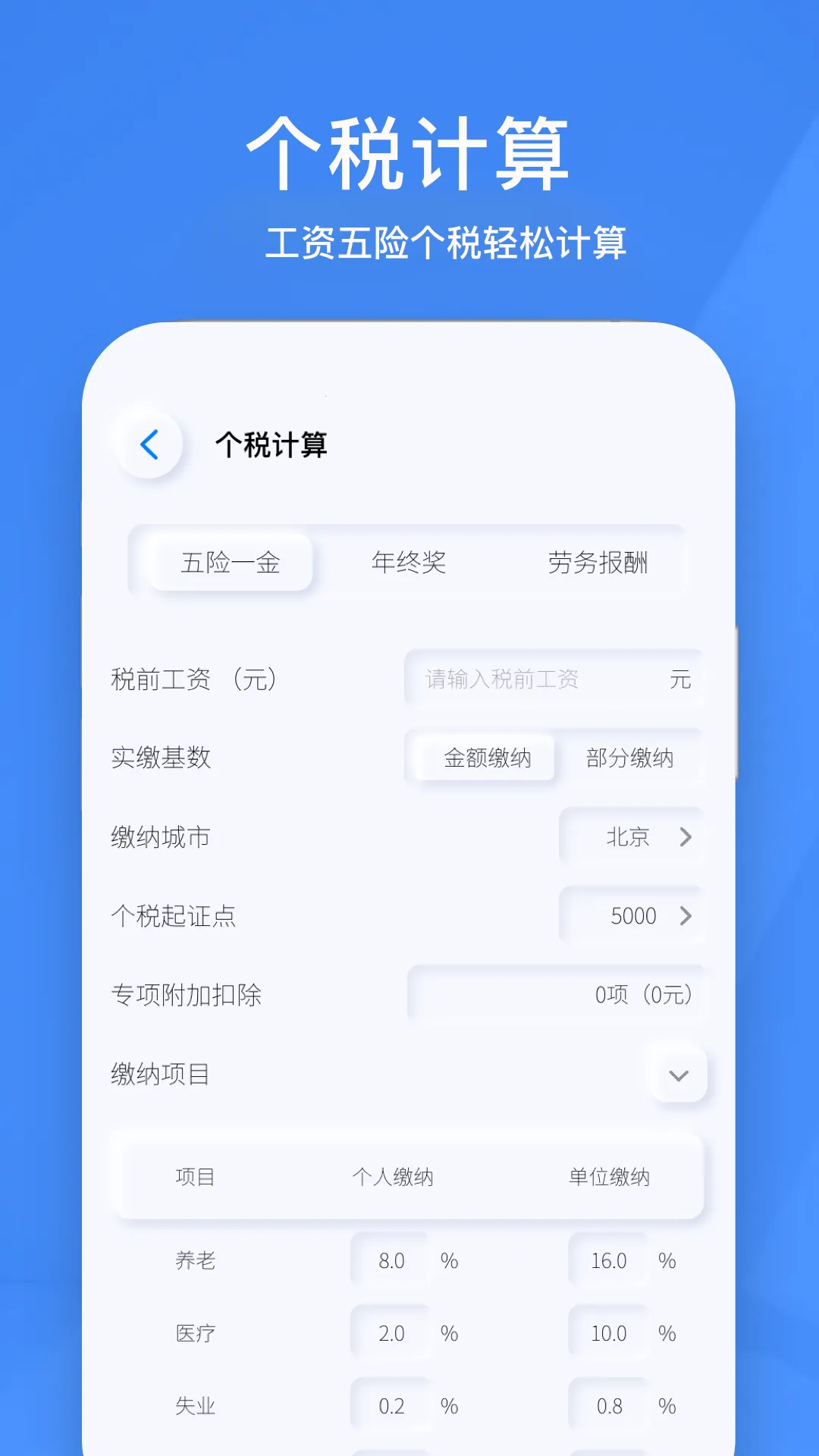
Task: Collapse the 缴纳项目 section chevron
Action: (677, 1074)
